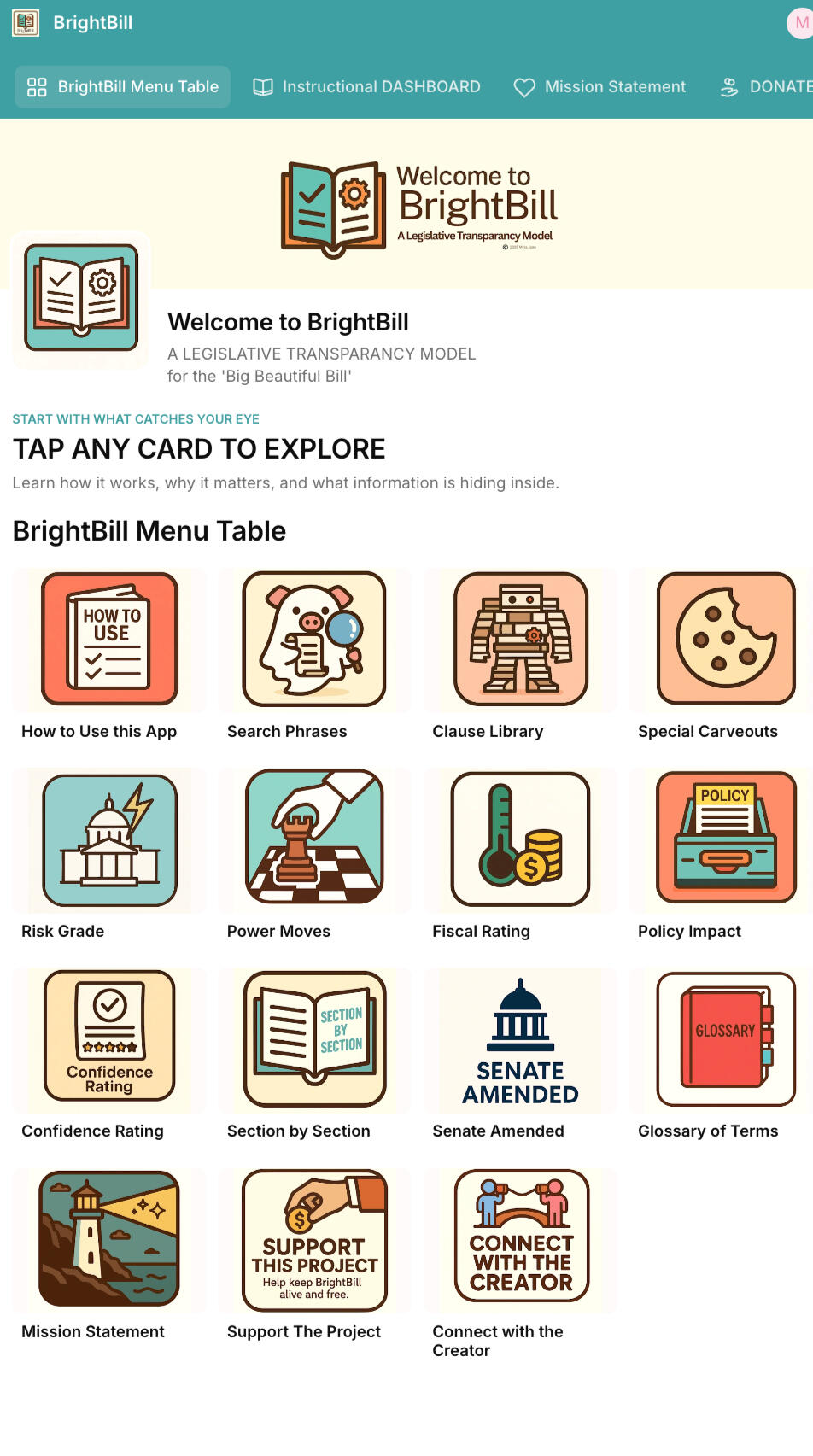Open the Mission Statement tab in top bar
This screenshot has height=1456, width=813.
coord(600,87)
